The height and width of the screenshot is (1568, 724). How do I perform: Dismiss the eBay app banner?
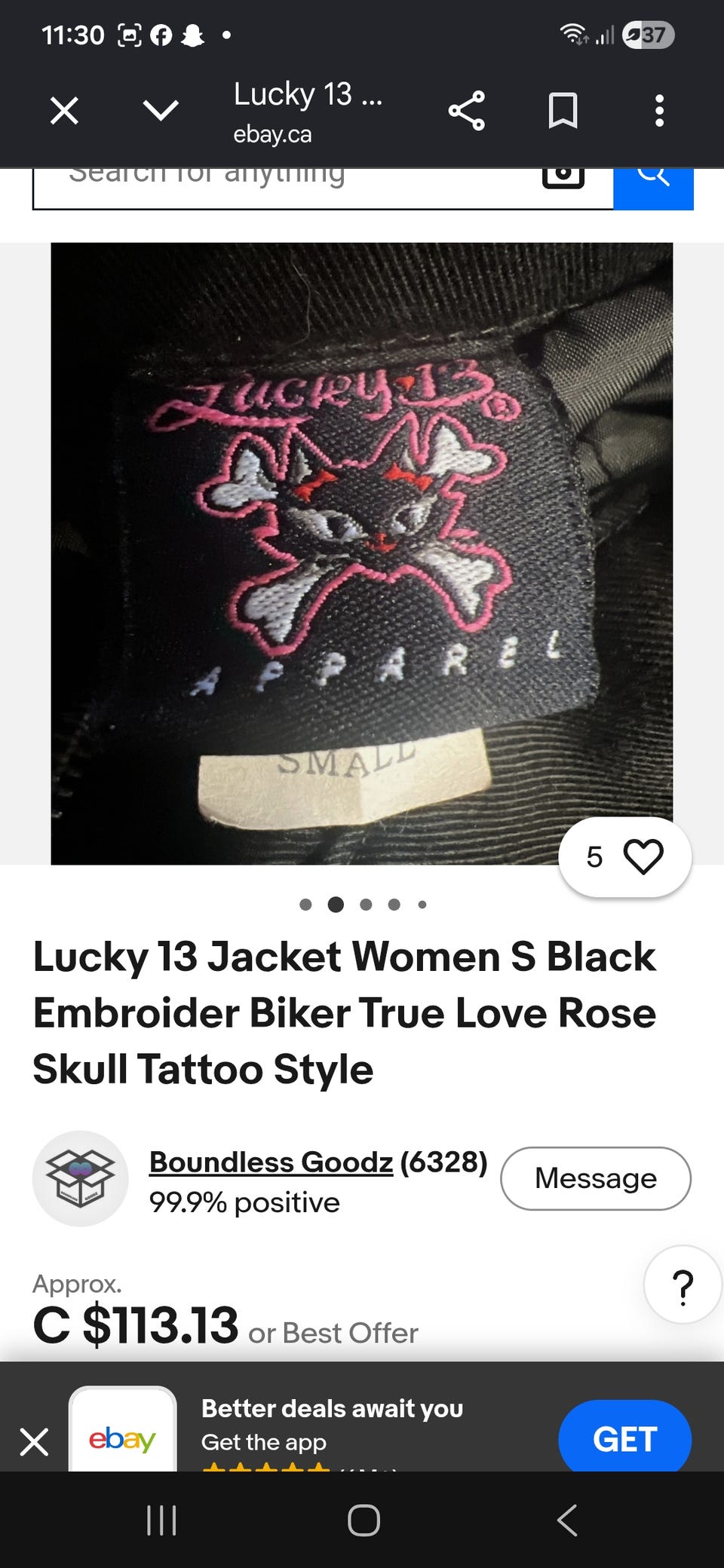(x=34, y=1442)
